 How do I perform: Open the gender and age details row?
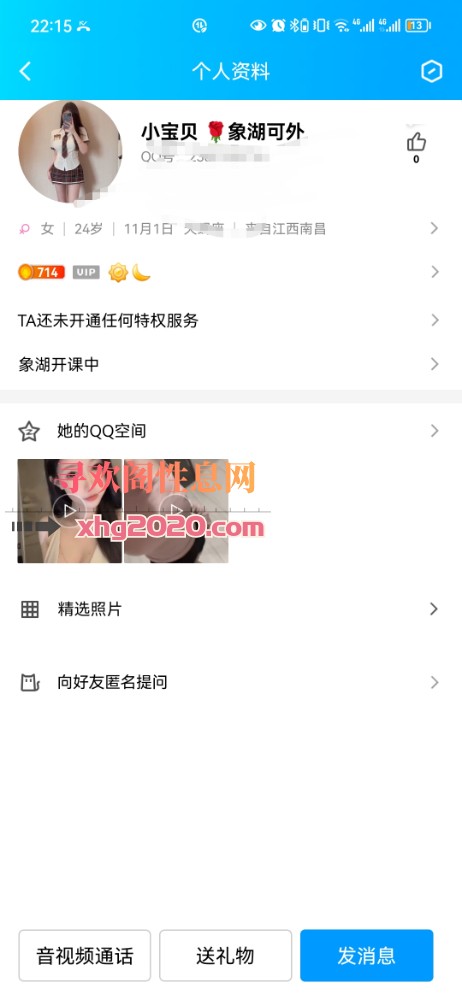[231, 228]
